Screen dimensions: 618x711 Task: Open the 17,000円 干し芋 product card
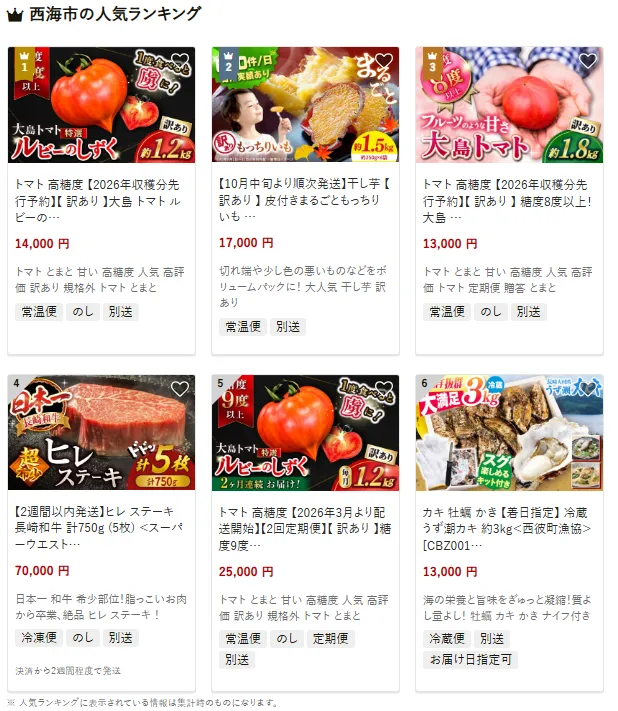(x=305, y=198)
